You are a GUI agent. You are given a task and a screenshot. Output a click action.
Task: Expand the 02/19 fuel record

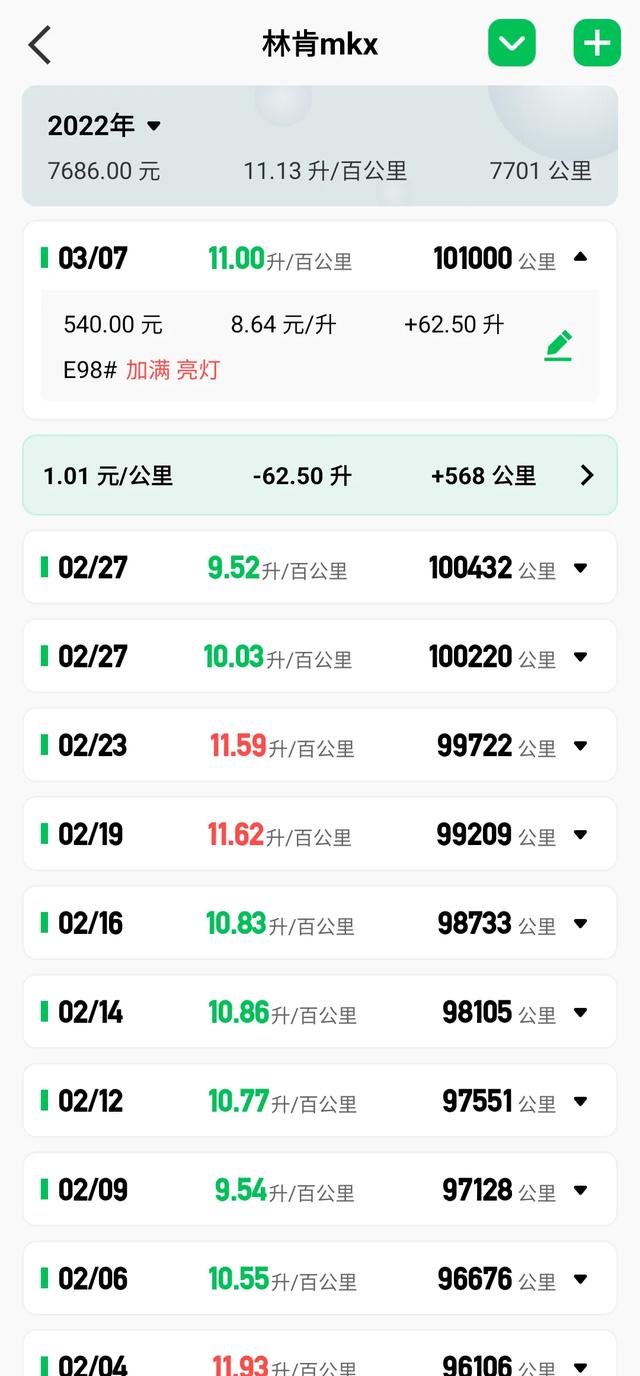[580, 835]
